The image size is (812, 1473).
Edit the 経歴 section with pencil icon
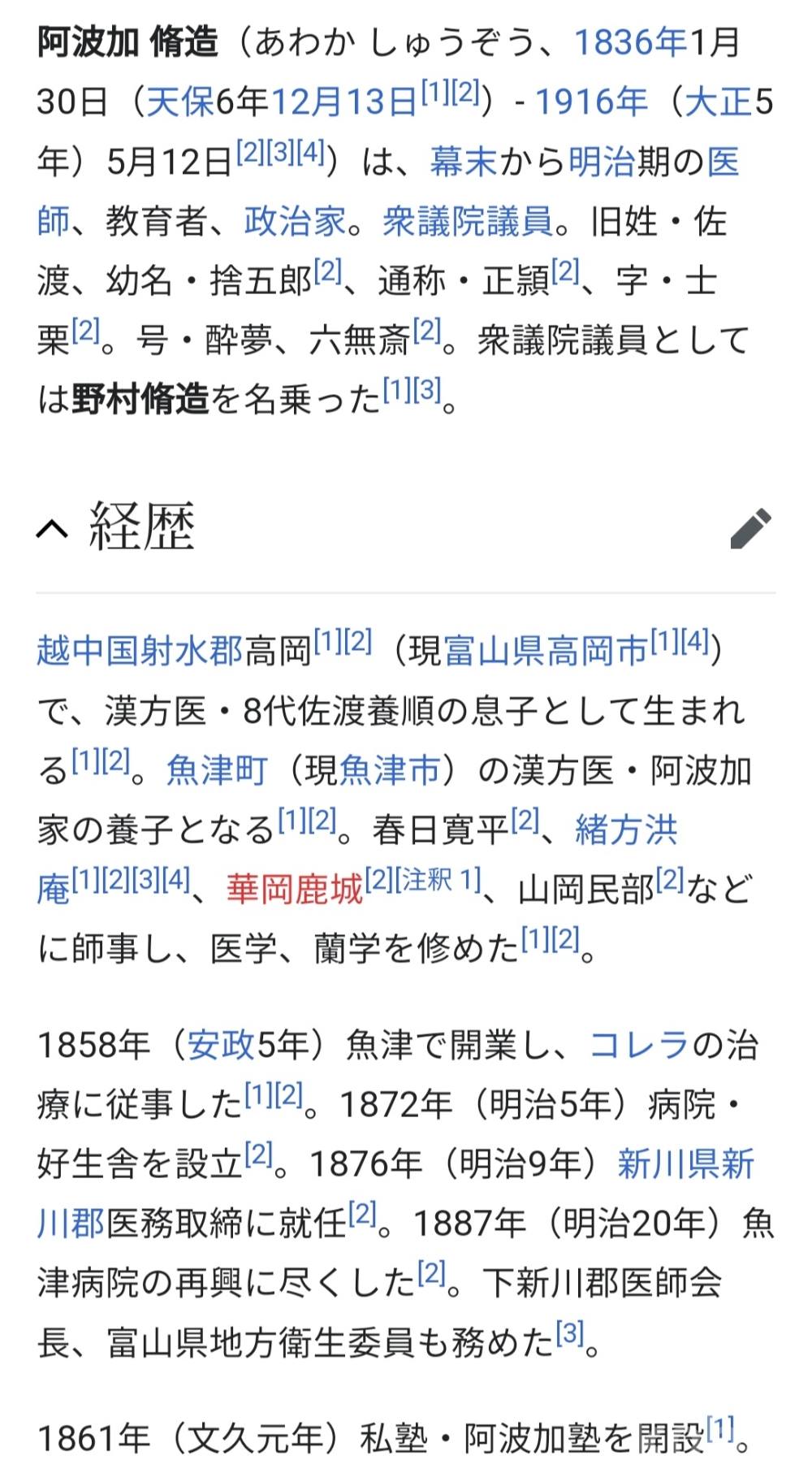750,528
